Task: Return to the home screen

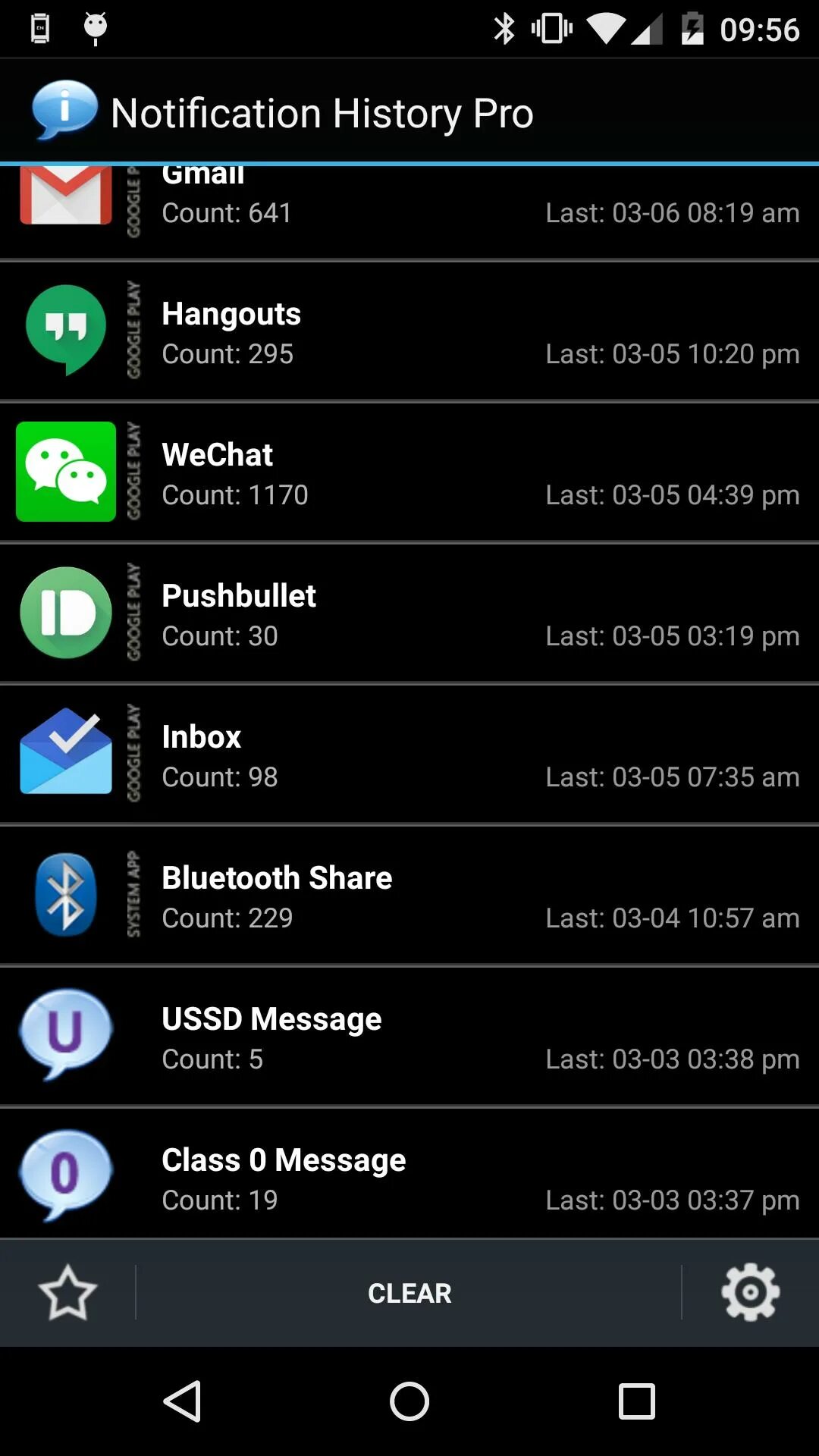Action: click(409, 1401)
